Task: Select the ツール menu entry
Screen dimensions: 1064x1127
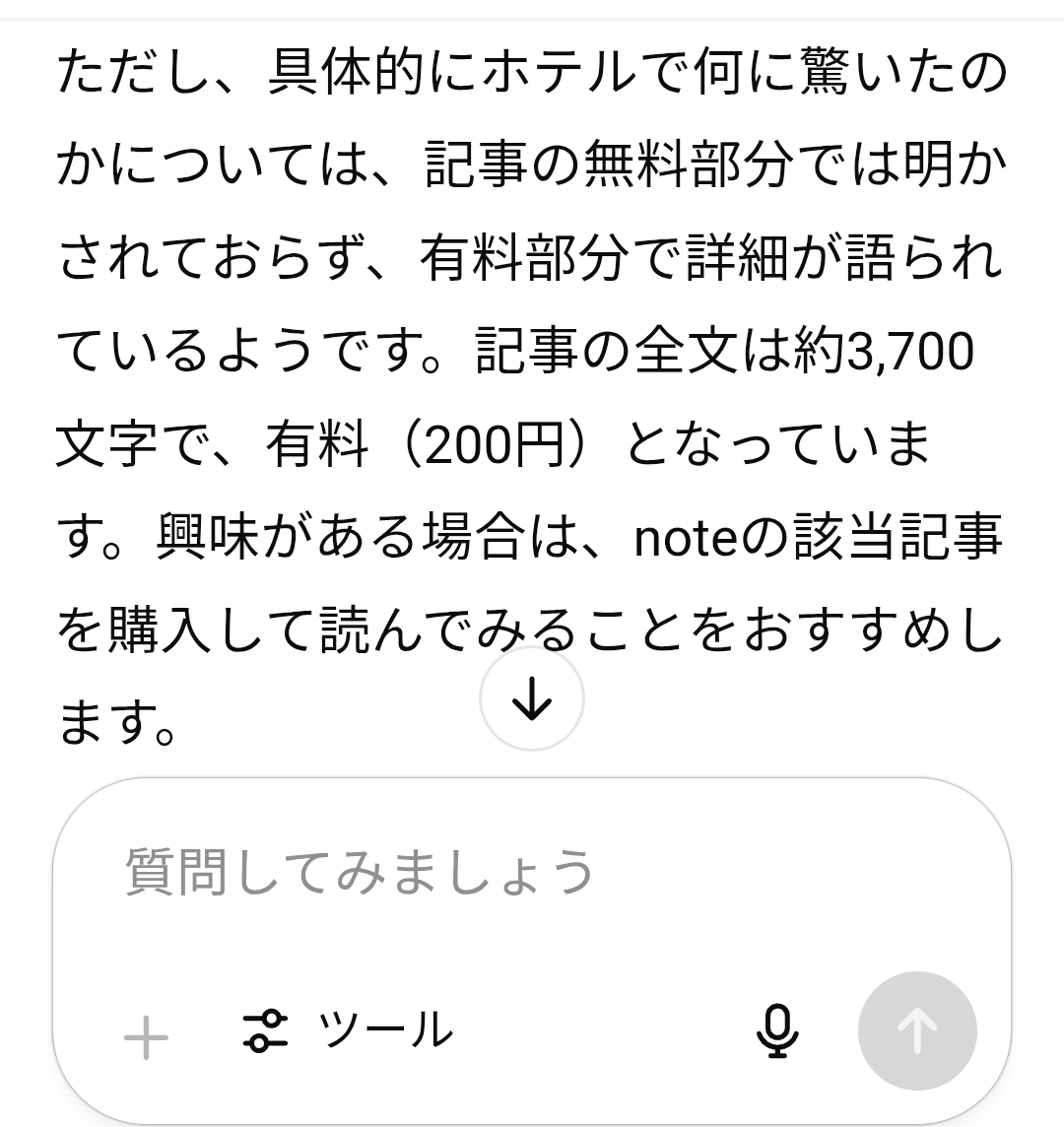Action: pos(384,1032)
